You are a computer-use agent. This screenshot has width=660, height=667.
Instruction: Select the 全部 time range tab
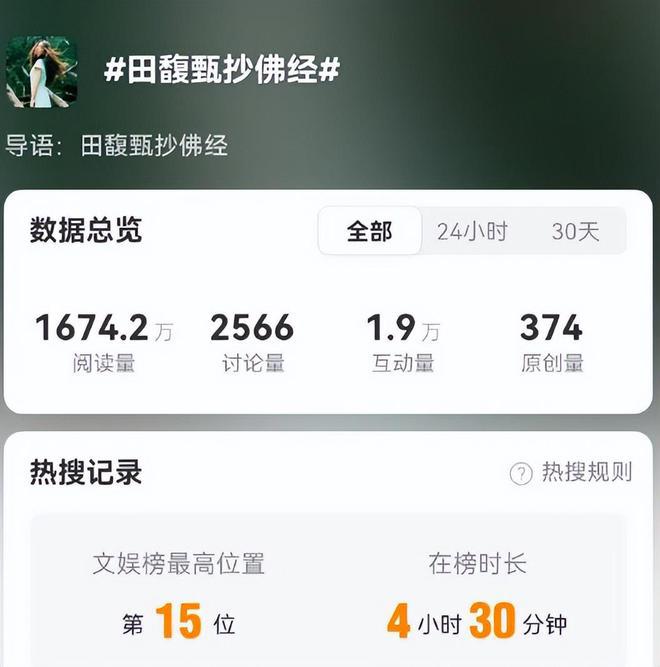[370, 231]
